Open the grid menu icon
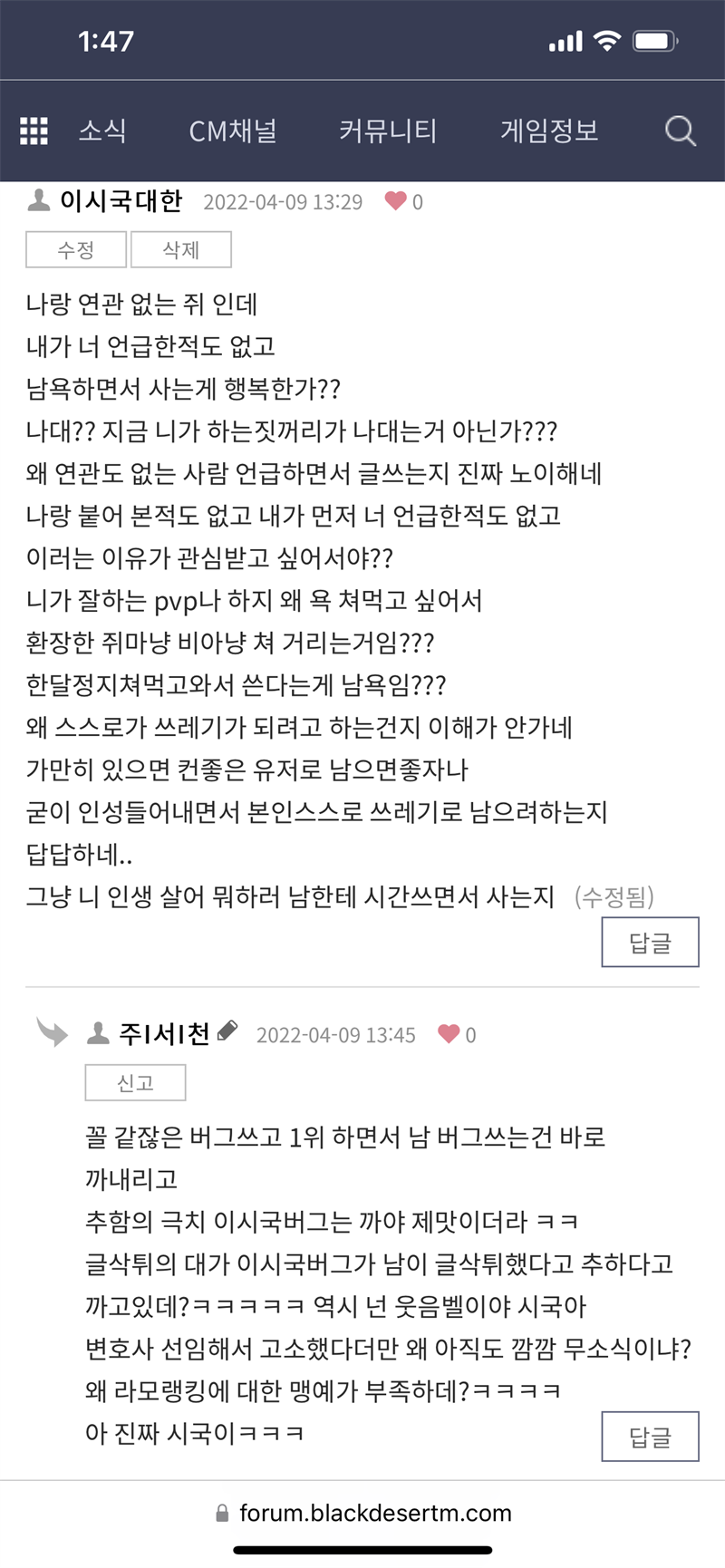Image resolution: width=725 pixels, height=1568 pixels. tap(34, 131)
